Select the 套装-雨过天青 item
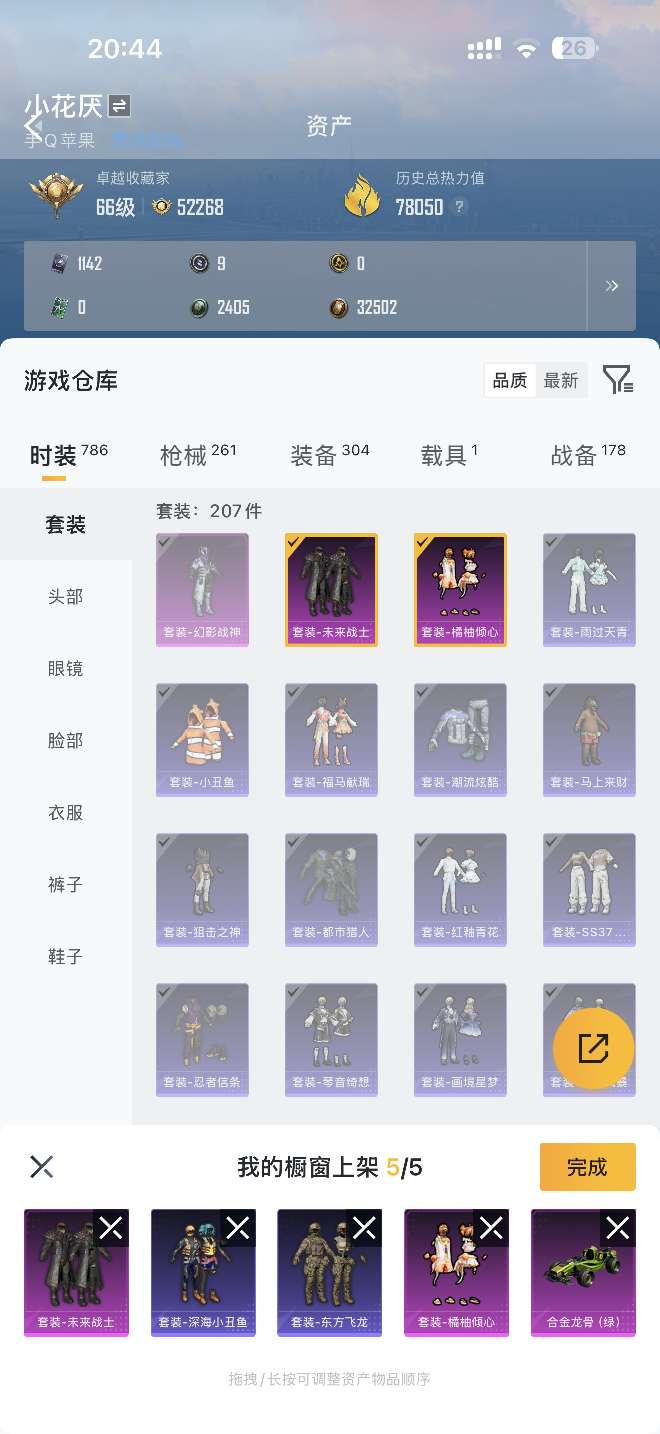 click(x=589, y=590)
